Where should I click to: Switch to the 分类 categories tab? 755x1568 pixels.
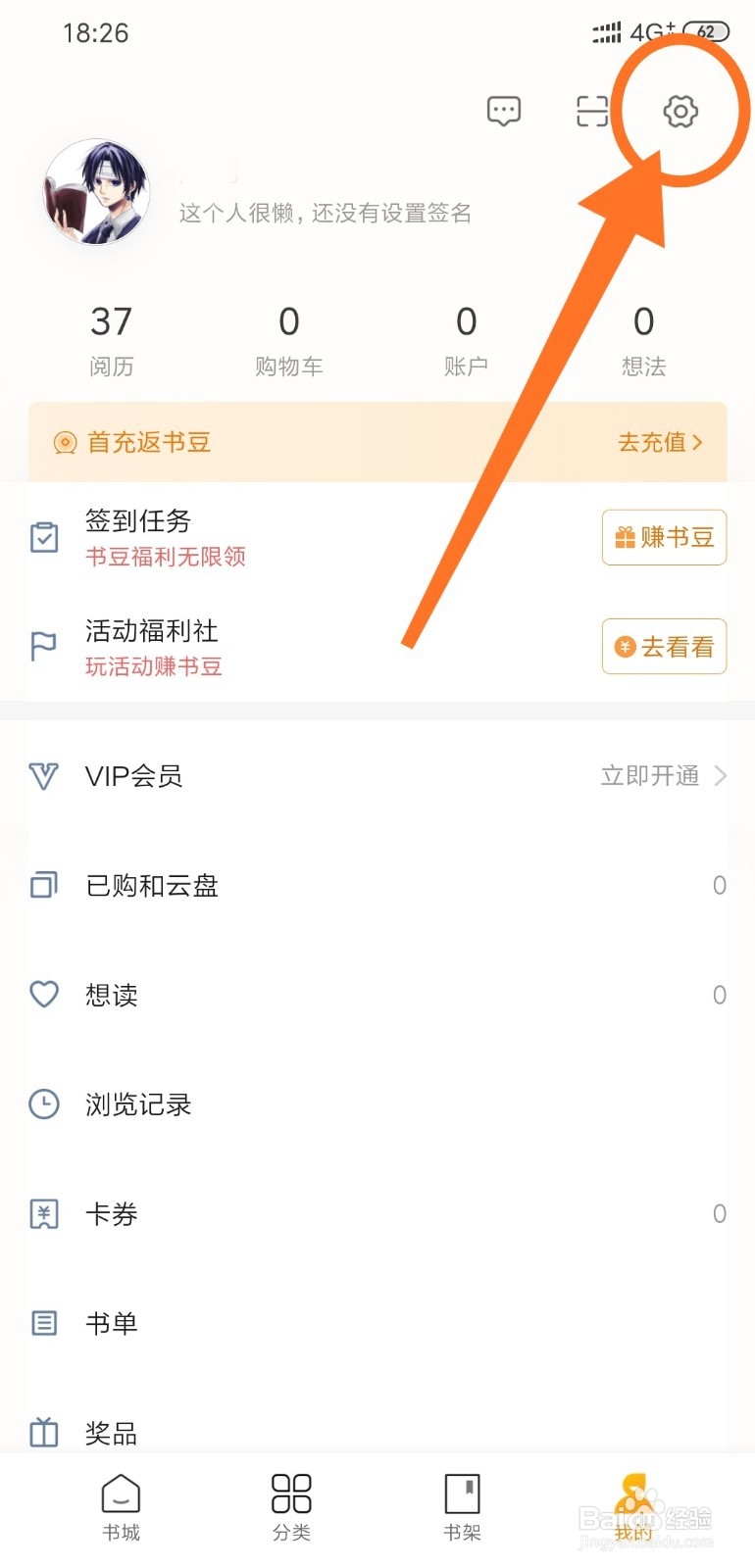[x=289, y=1509]
